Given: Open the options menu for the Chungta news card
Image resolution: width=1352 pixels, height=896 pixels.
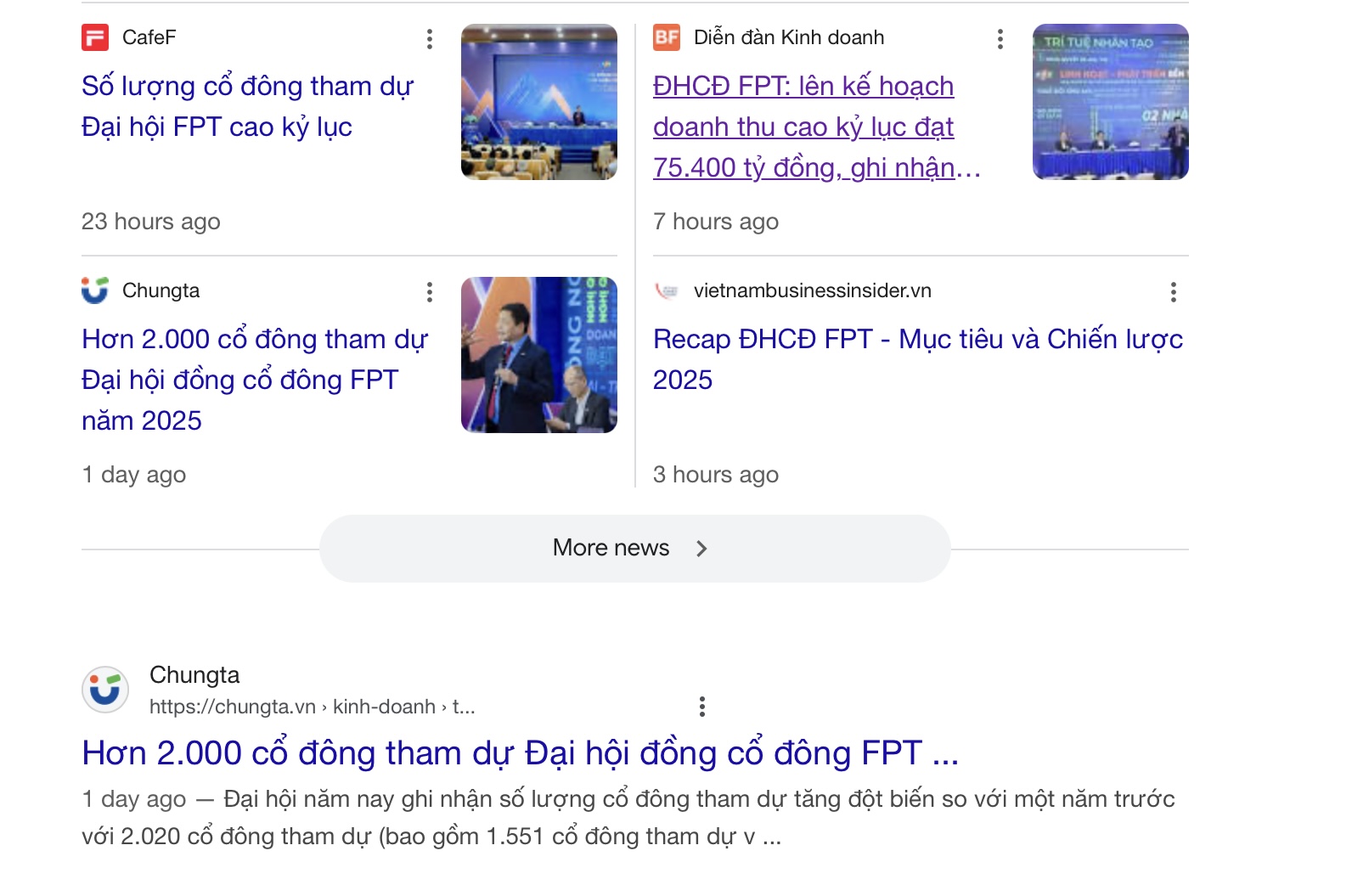Looking at the screenshot, I should pyautogui.click(x=430, y=292).
